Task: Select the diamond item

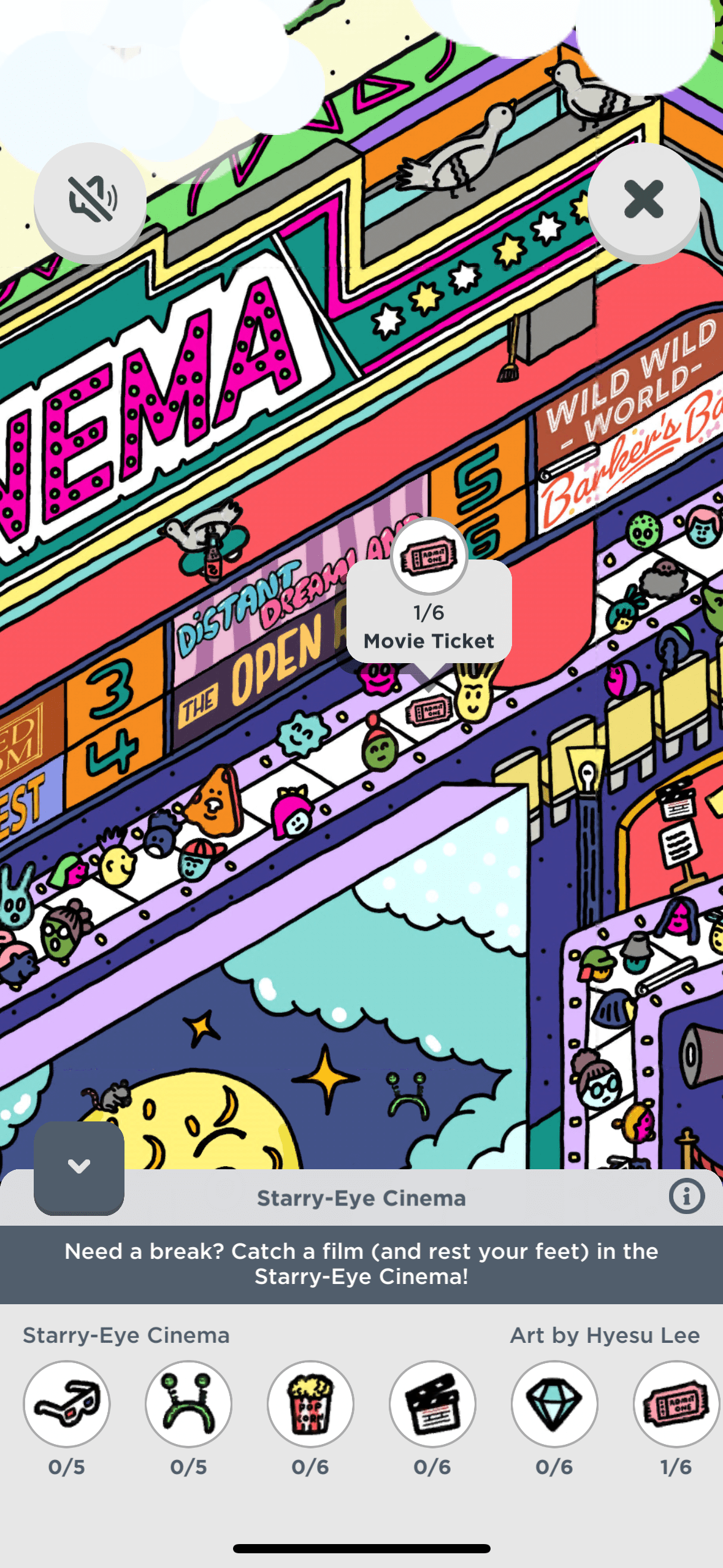Action: click(554, 1404)
